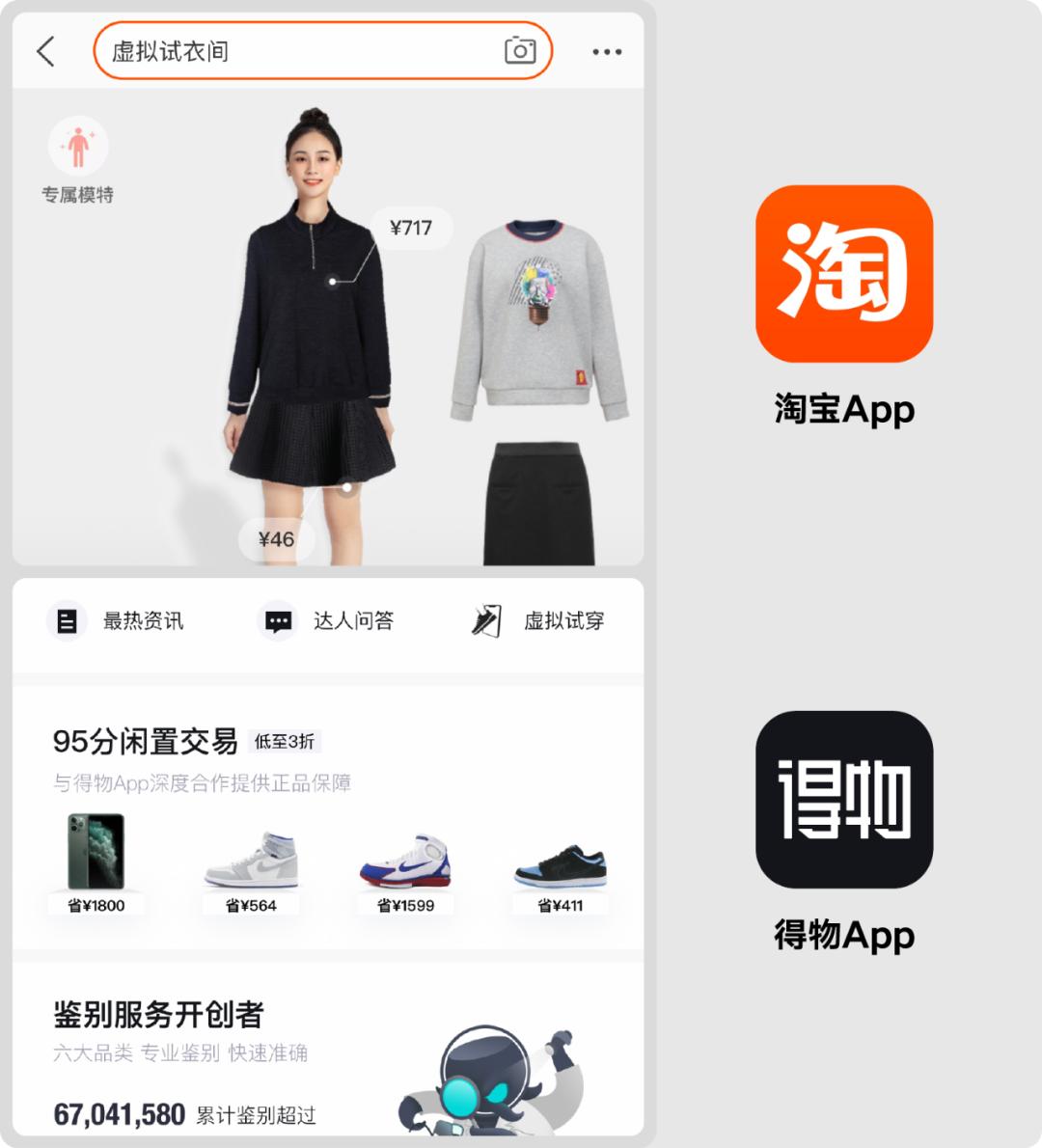Open the more options ellipsis menu

tap(605, 50)
